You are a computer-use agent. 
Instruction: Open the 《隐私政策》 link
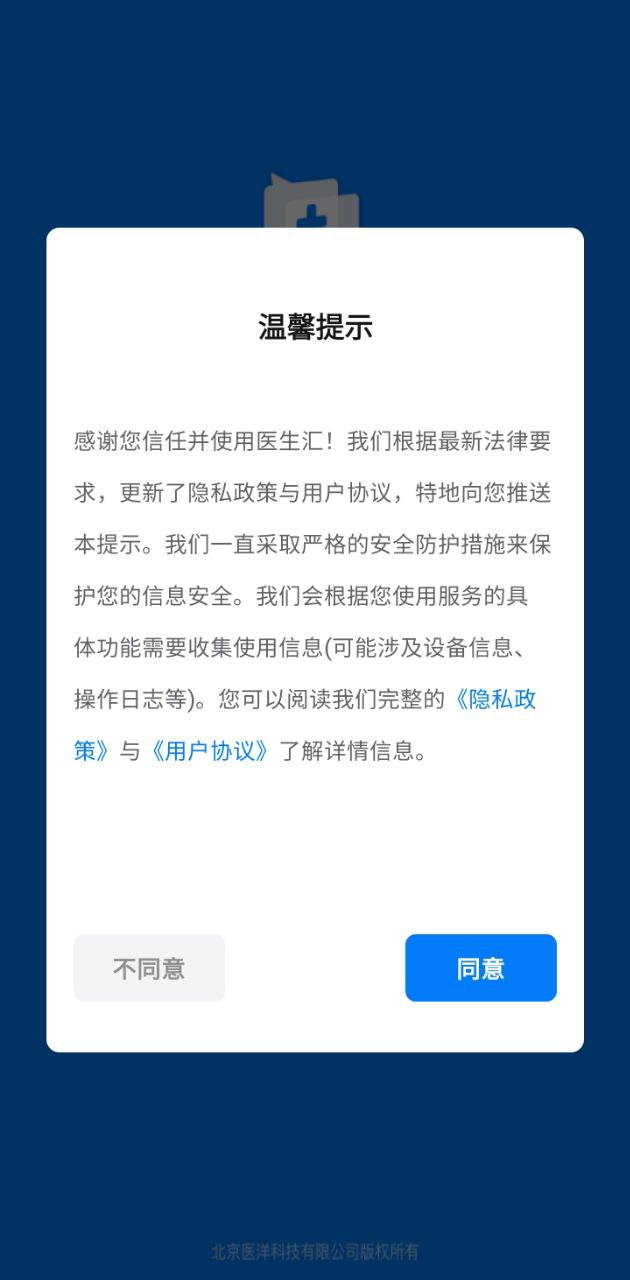click(x=495, y=699)
